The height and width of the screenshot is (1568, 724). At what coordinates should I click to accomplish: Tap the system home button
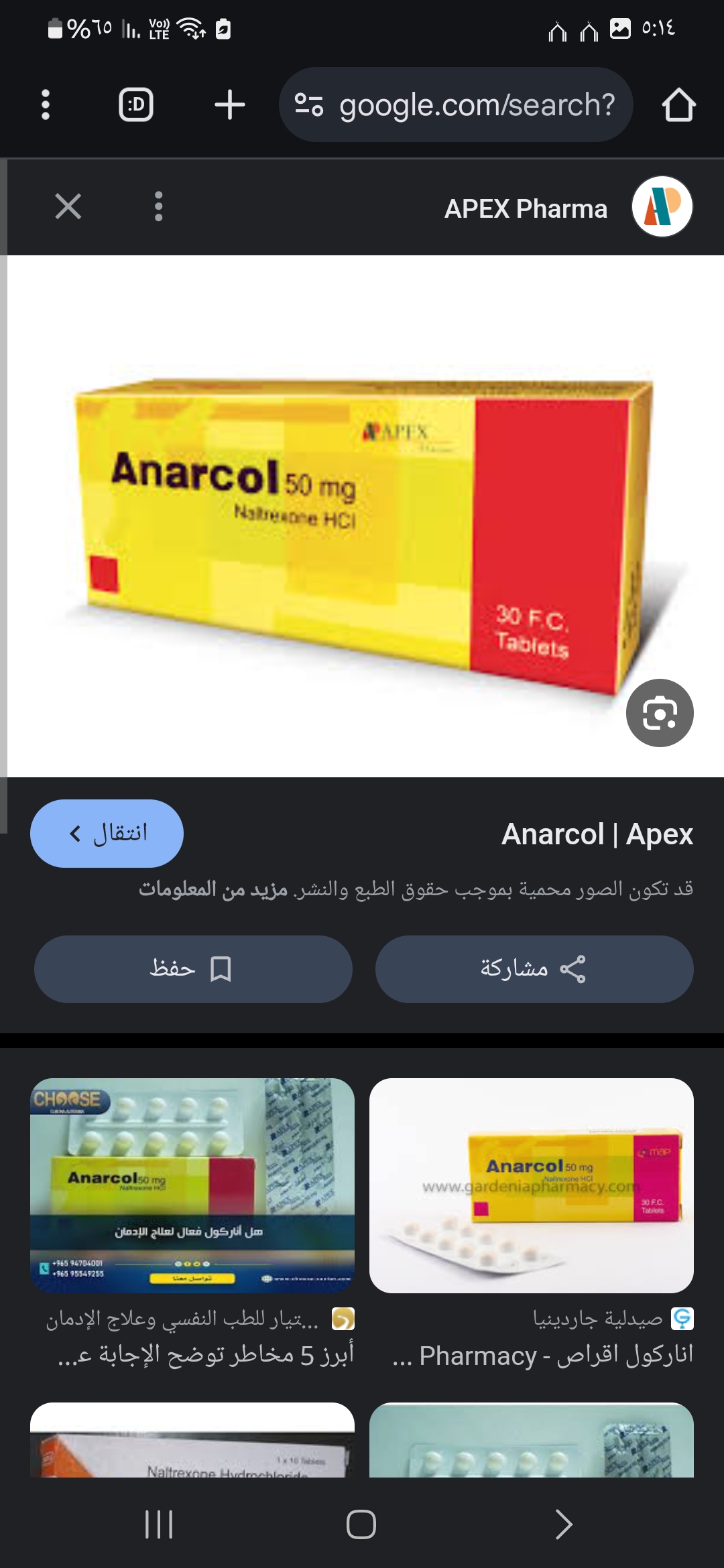pos(361,1524)
